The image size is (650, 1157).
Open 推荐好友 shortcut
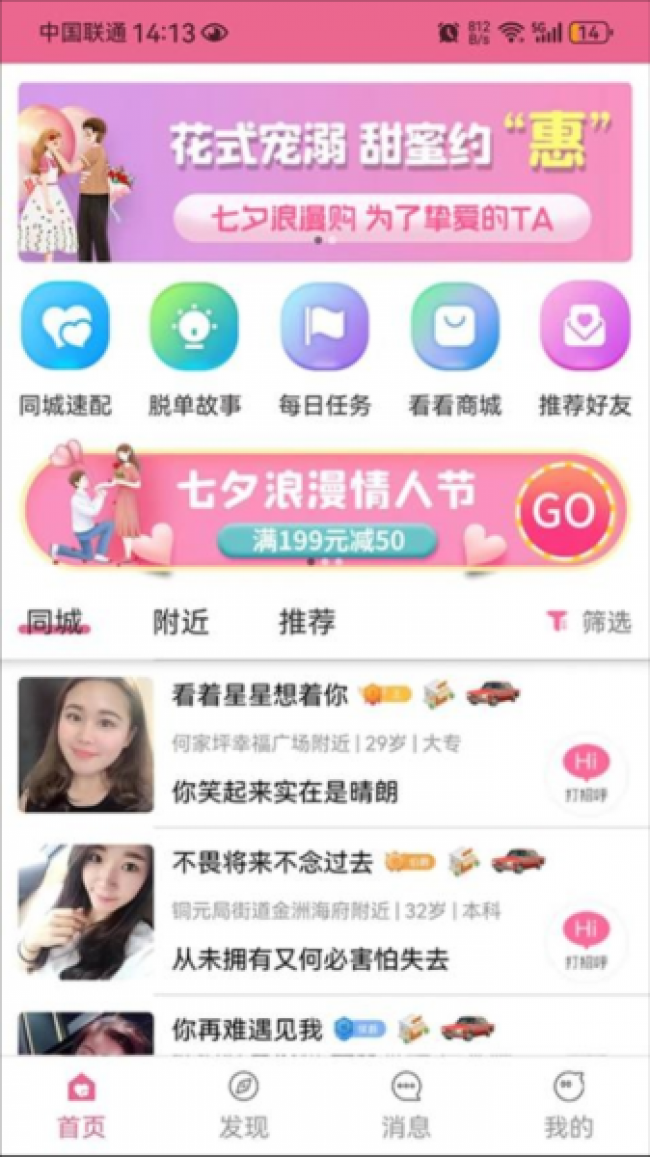[585, 326]
